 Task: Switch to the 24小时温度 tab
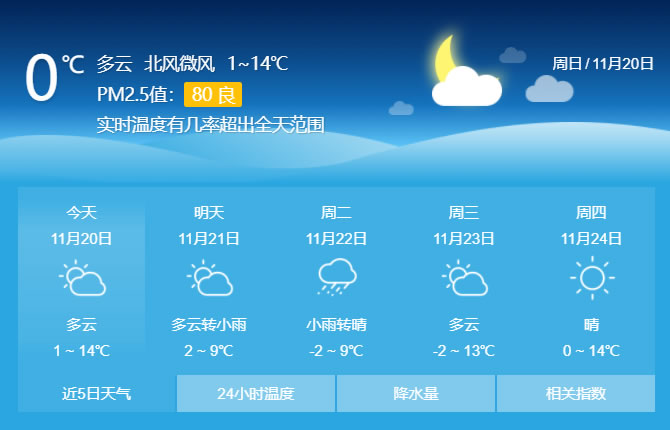[256, 393]
